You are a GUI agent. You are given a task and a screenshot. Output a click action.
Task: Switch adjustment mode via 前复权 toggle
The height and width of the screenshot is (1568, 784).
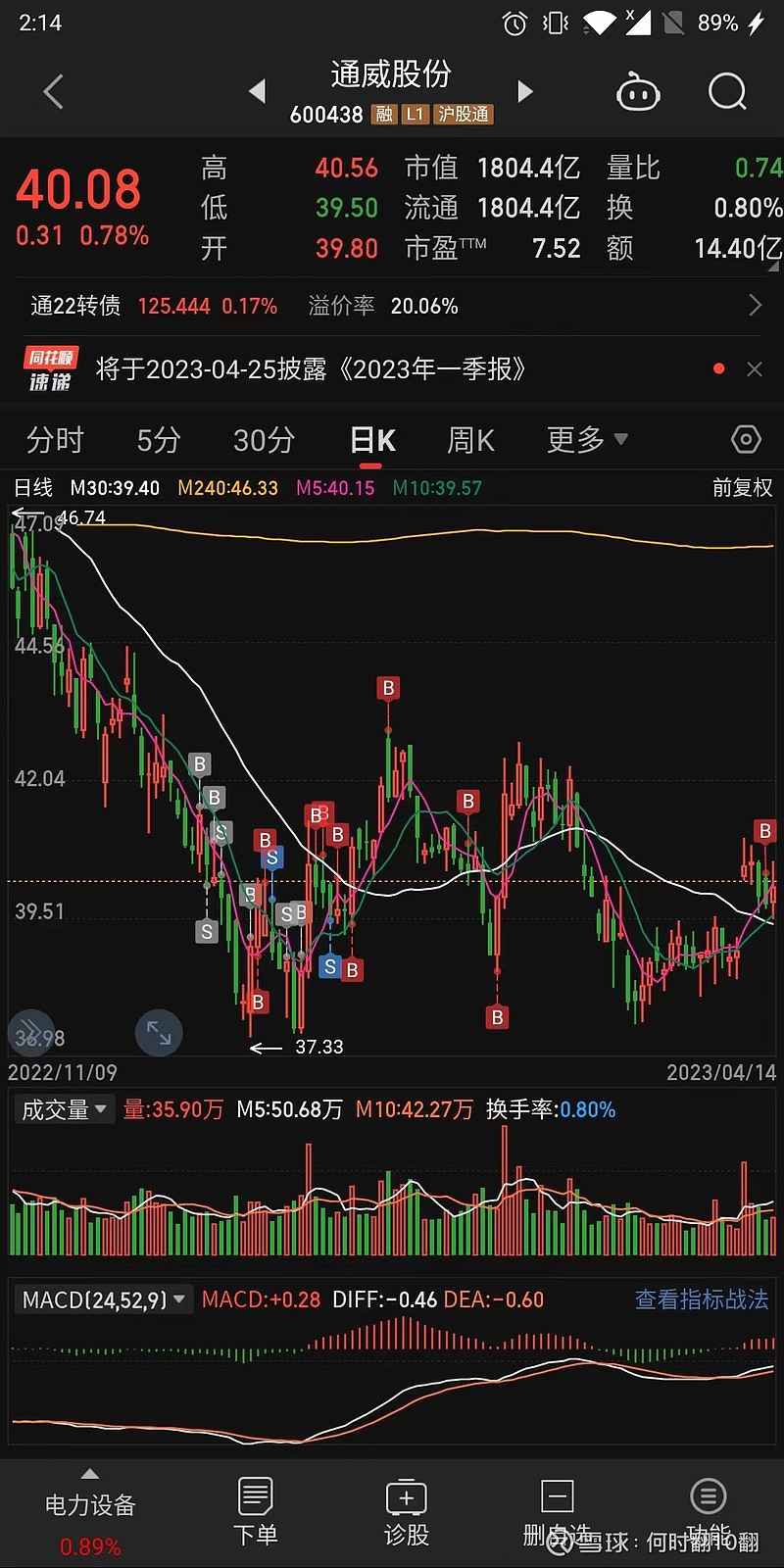click(x=742, y=487)
